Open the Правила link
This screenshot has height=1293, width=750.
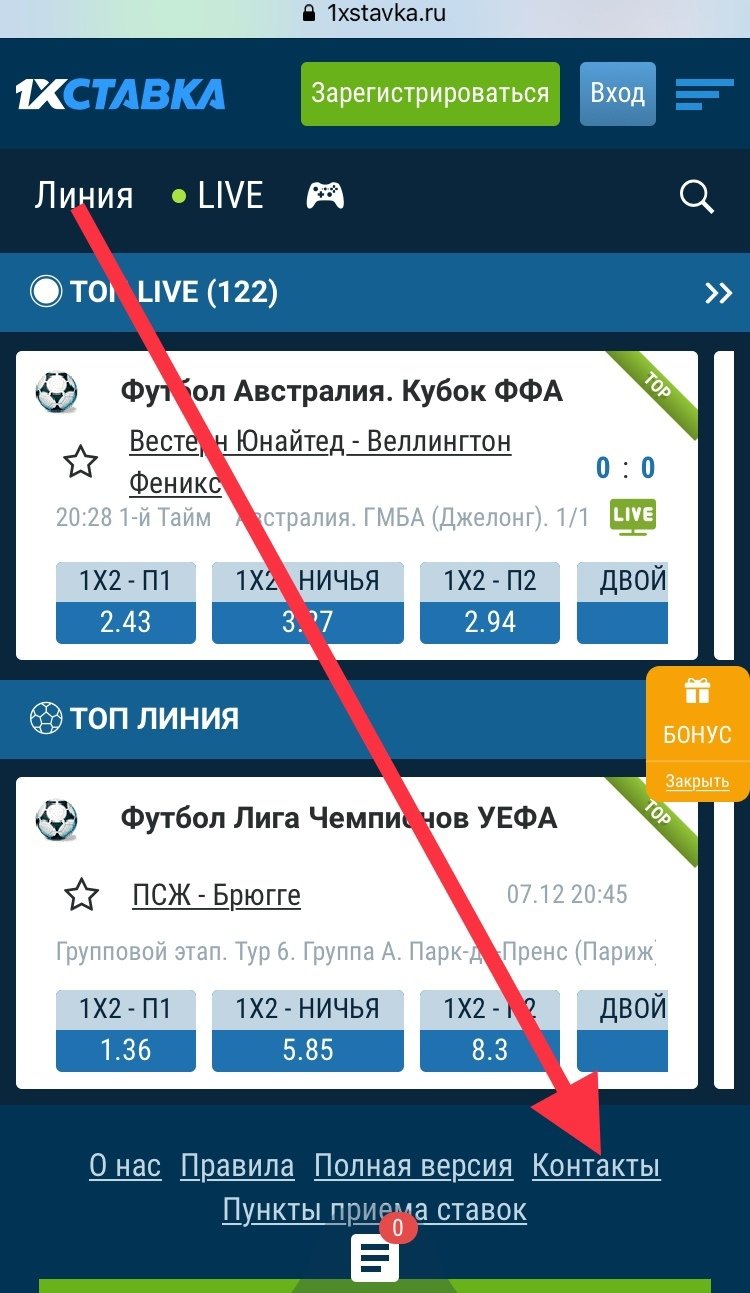237,1166
